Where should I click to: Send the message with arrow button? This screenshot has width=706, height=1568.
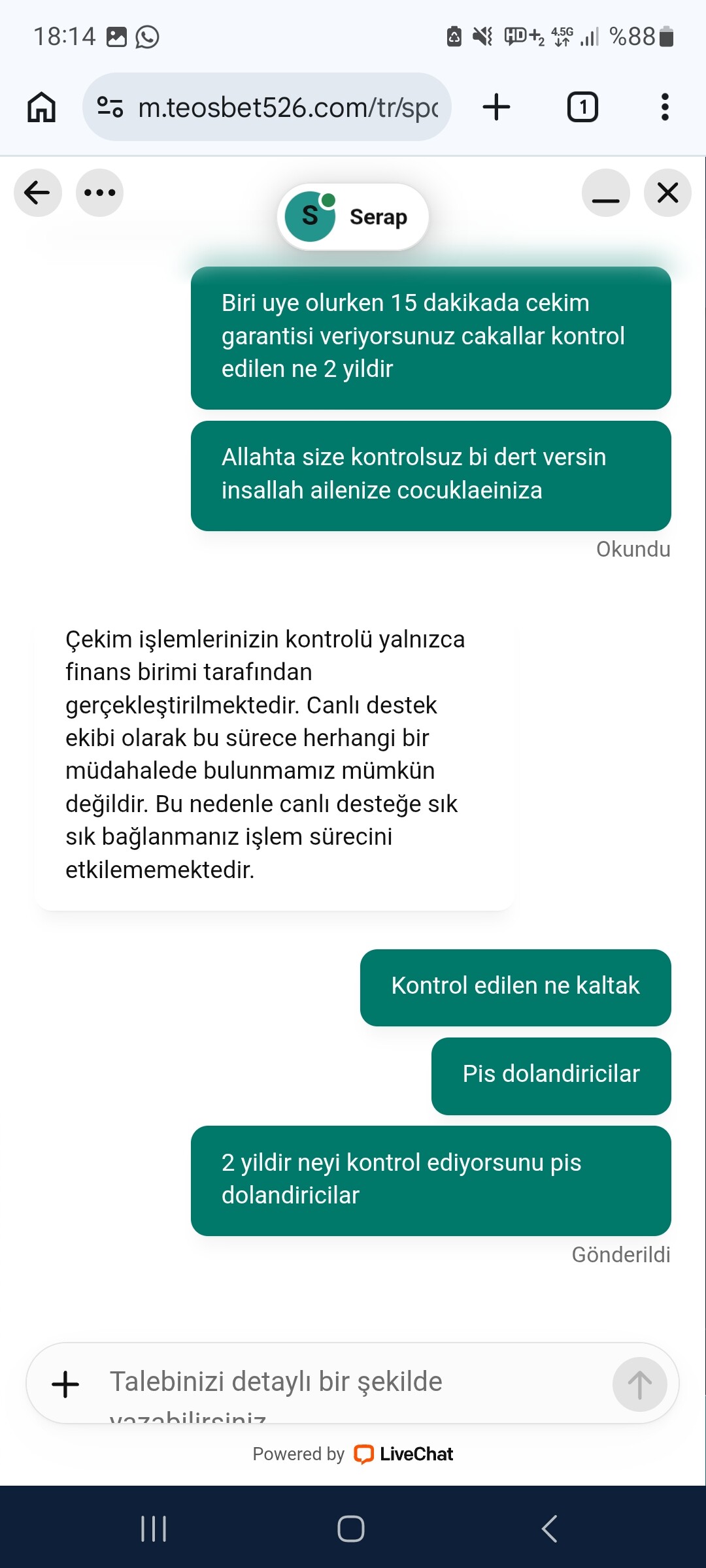pyautogui.click(x=639, y=1384)
